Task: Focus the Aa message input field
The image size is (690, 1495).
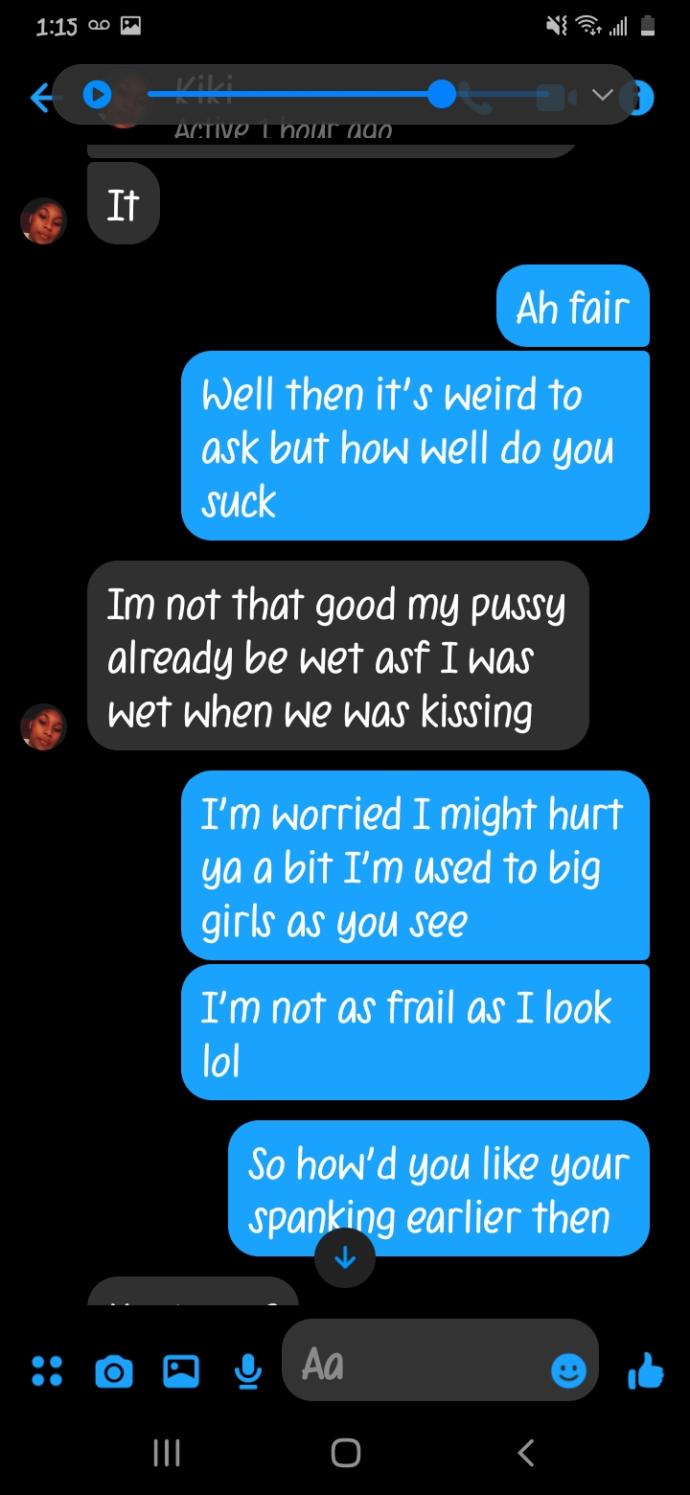Action: point(420,1364)
